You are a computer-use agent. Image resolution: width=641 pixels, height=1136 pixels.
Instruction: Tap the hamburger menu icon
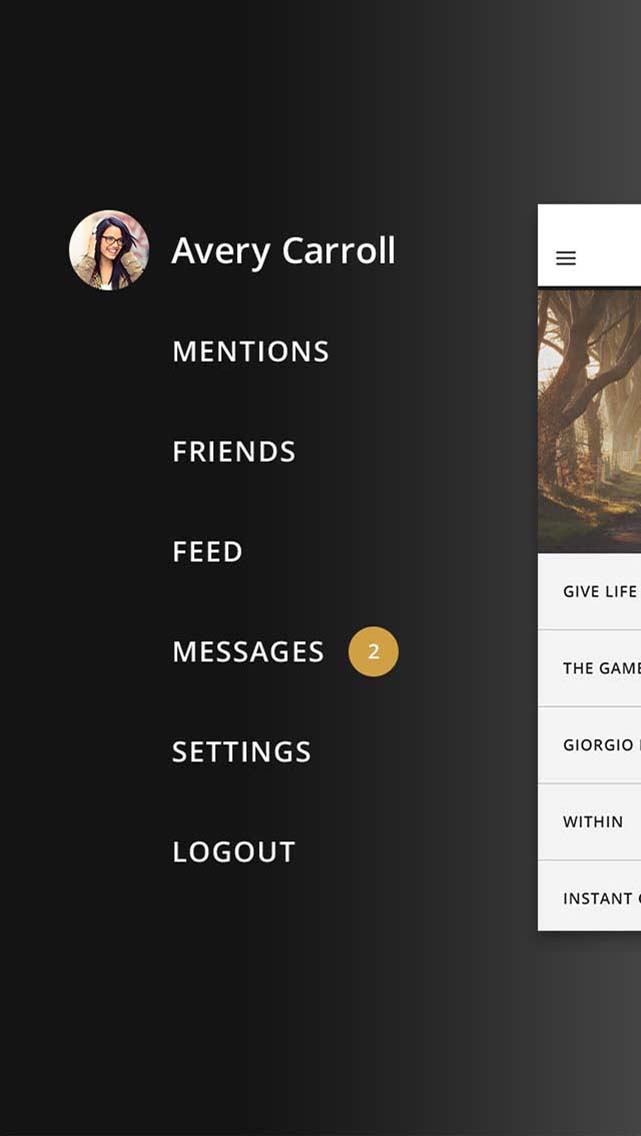(x=566, y=259)
